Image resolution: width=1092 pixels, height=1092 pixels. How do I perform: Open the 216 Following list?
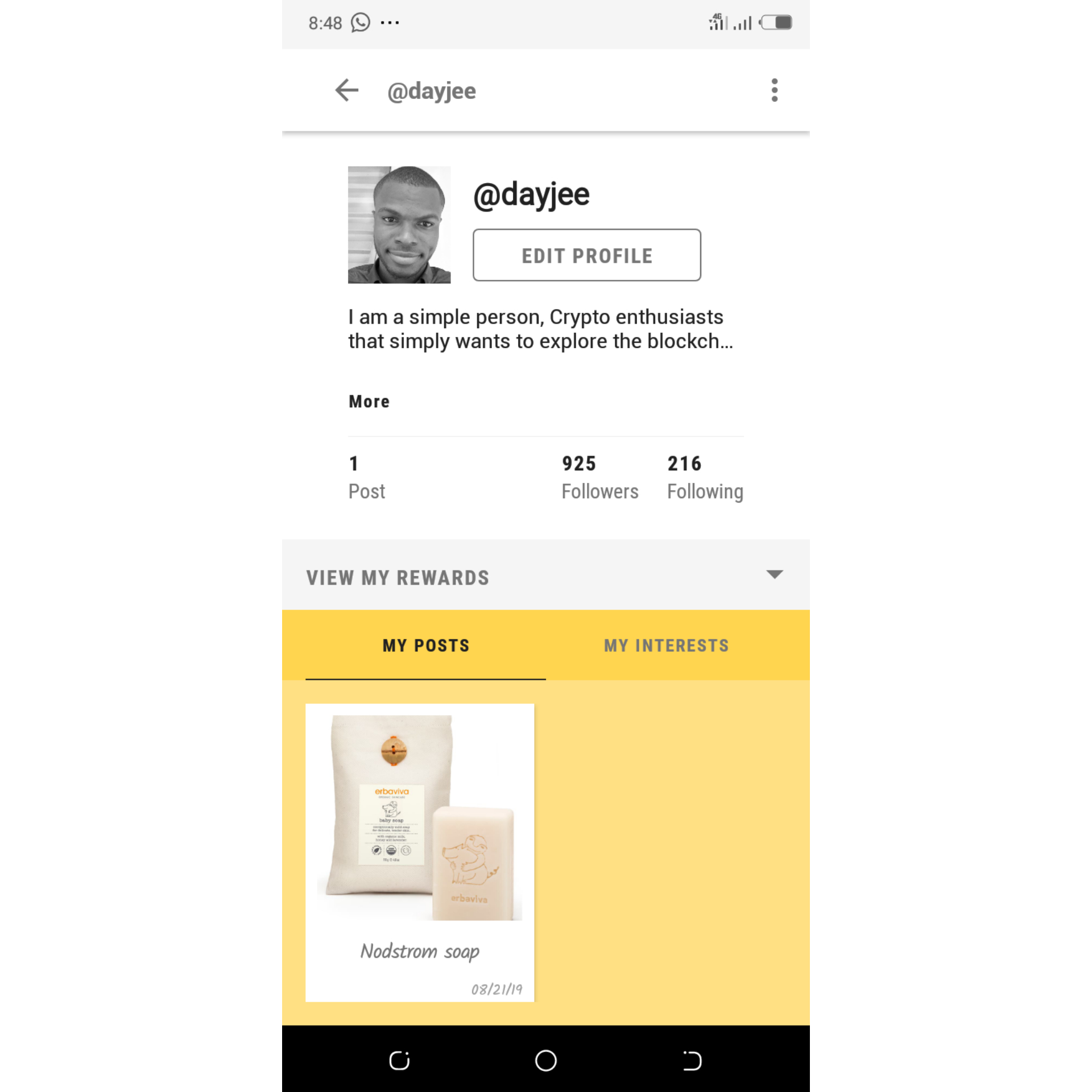pos(705,478)
